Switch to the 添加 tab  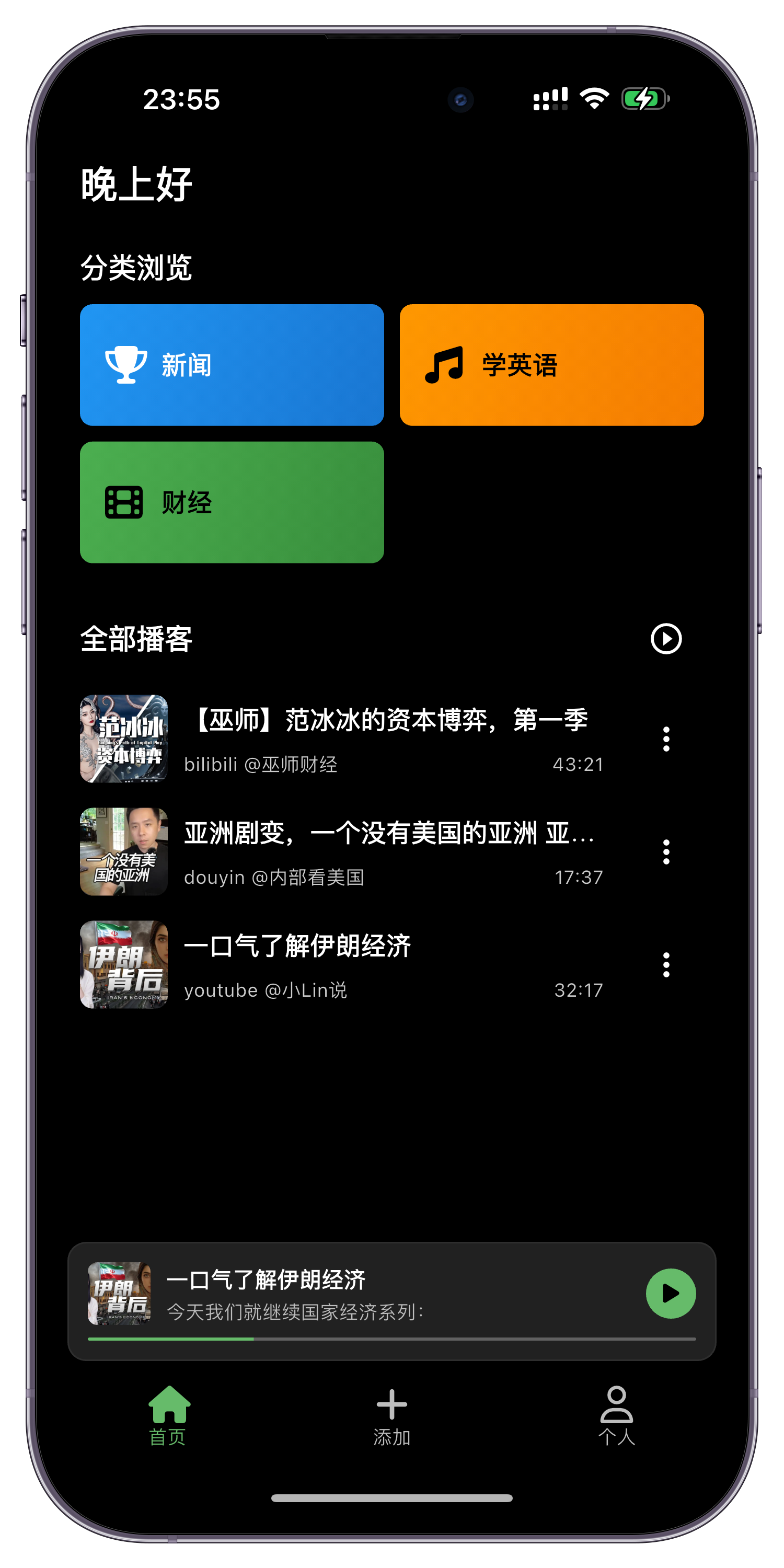coord(391,1415)
